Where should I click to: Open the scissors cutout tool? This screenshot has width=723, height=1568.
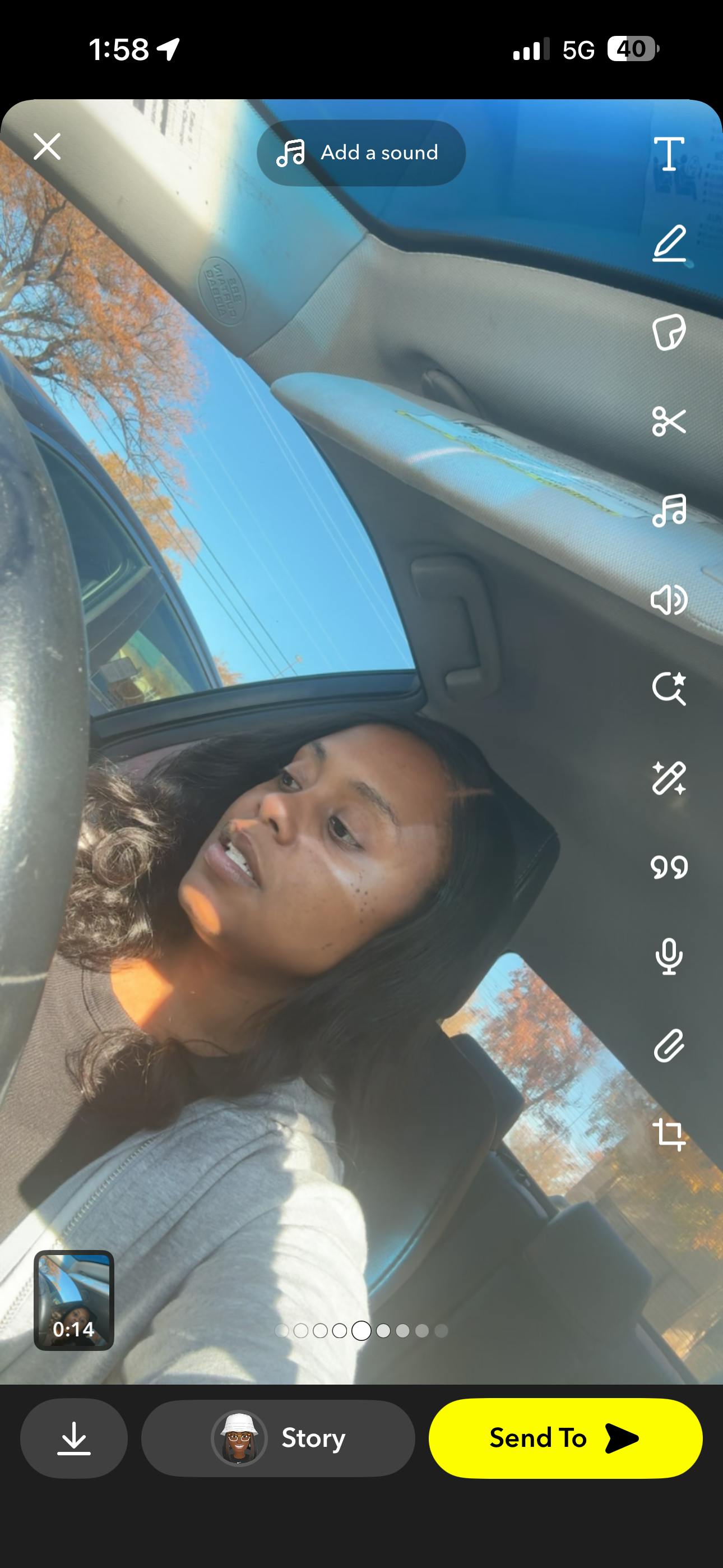click(669, 421)
